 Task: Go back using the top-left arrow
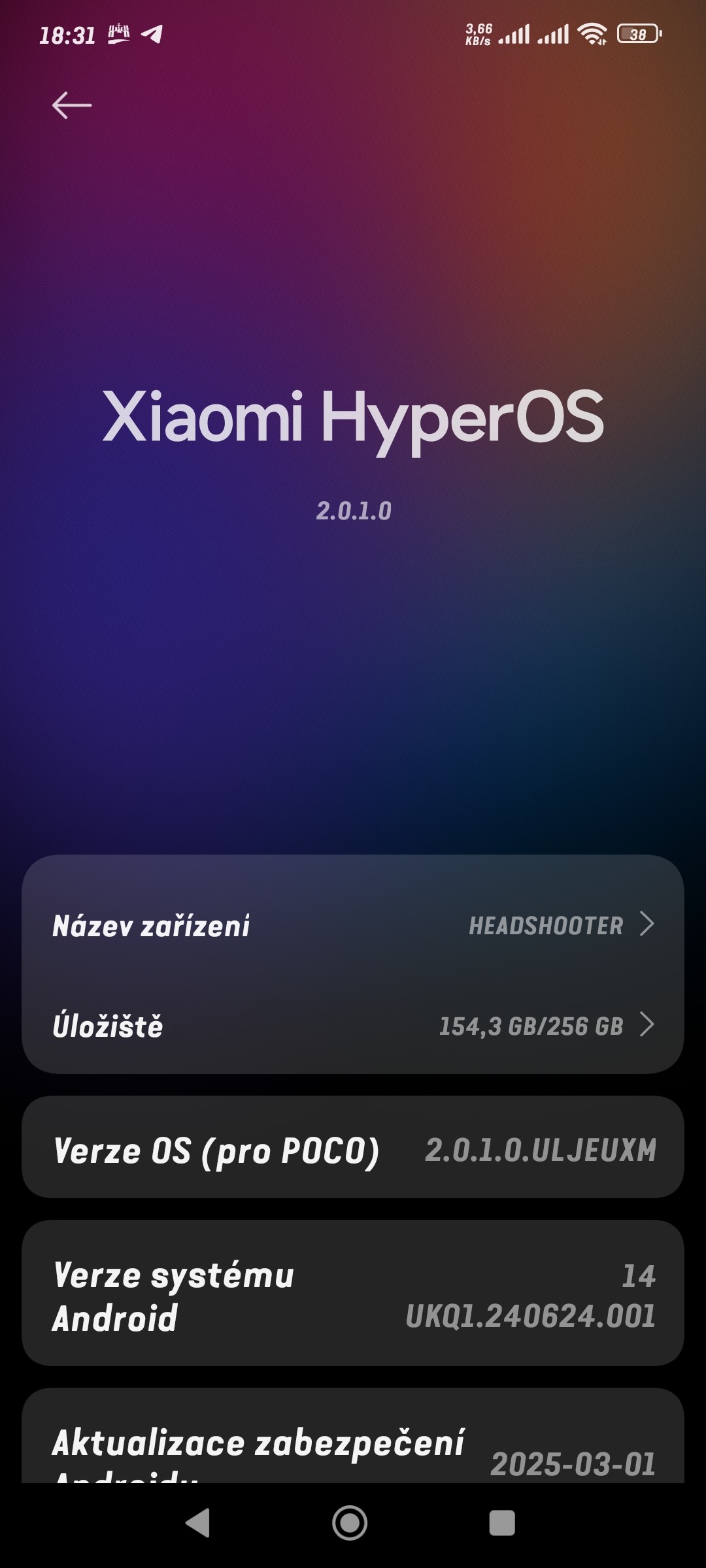[x=72, y=105]
